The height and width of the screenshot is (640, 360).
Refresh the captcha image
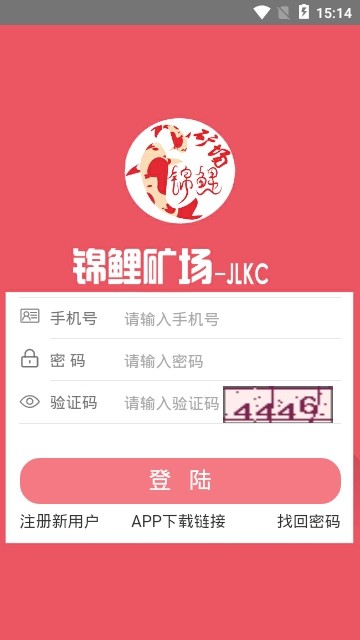[278, 404]
